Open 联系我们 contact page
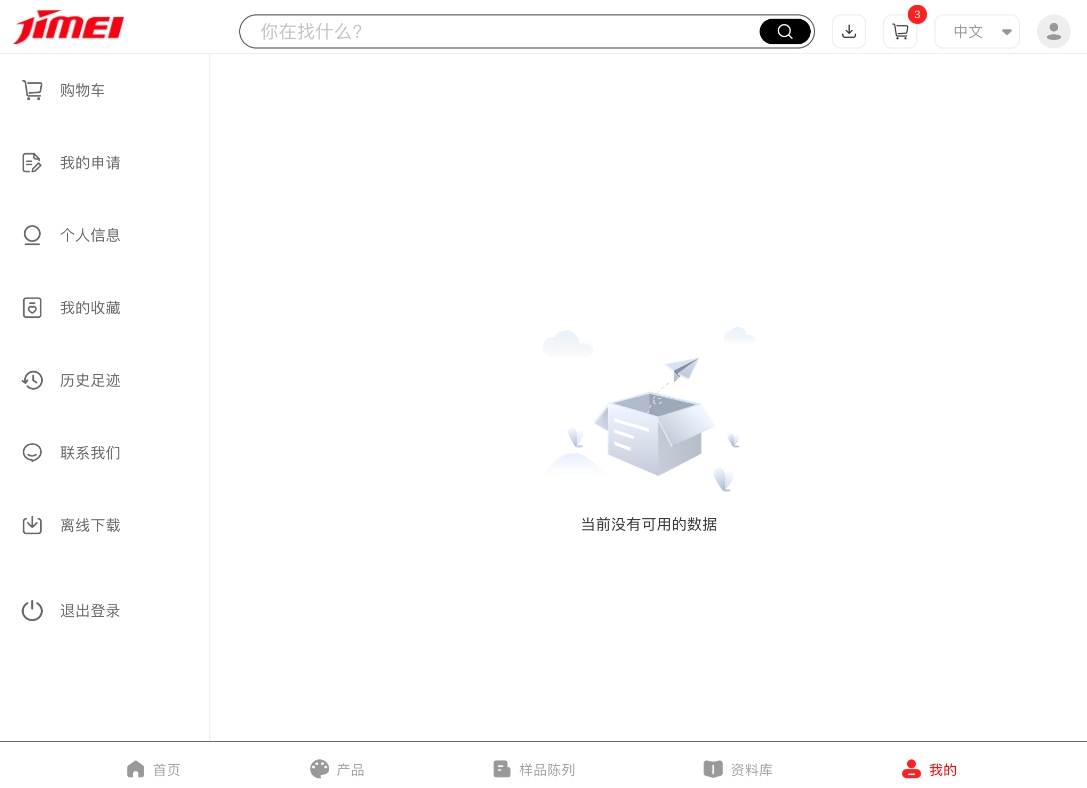1087x788 pixels. (x=88, y=453)
